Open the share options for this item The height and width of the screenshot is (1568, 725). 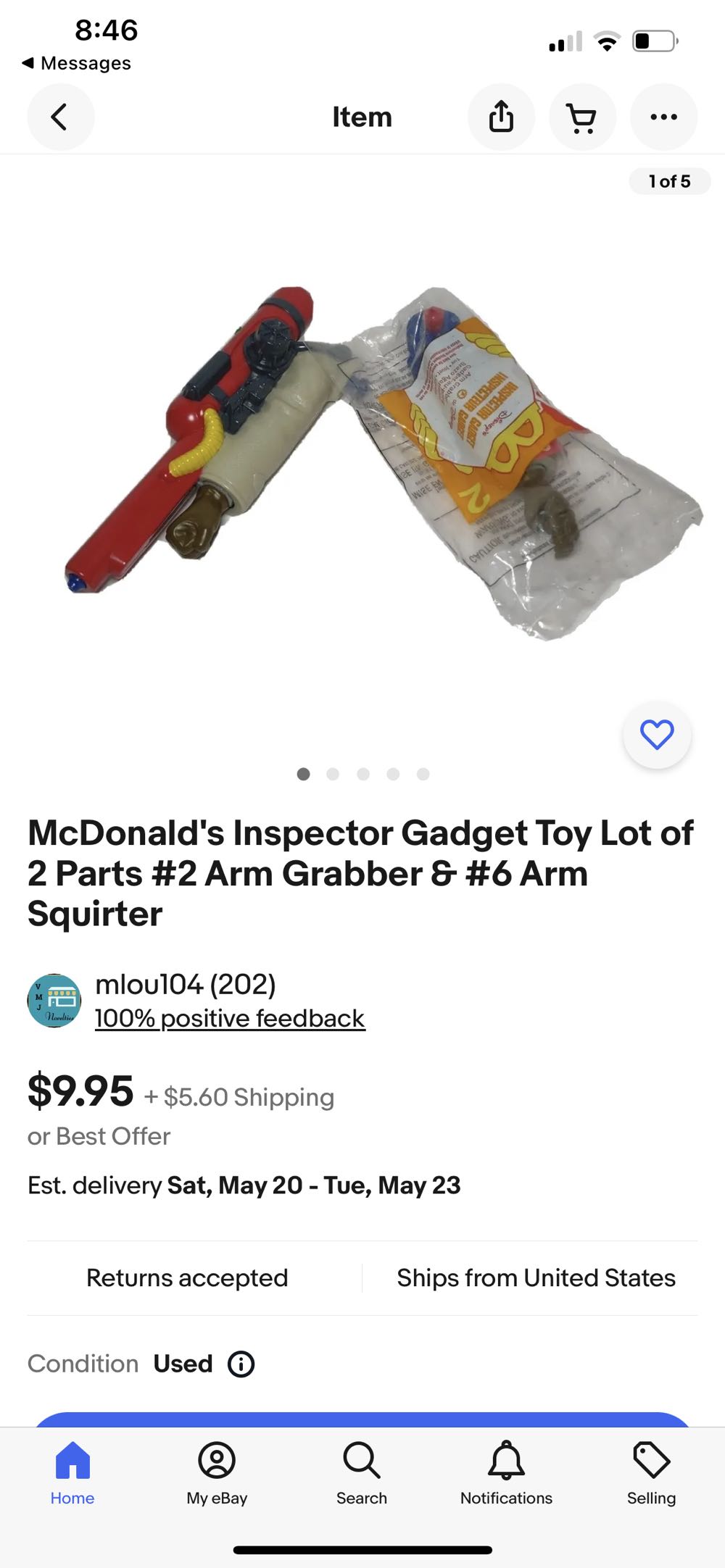click(502, 117)
